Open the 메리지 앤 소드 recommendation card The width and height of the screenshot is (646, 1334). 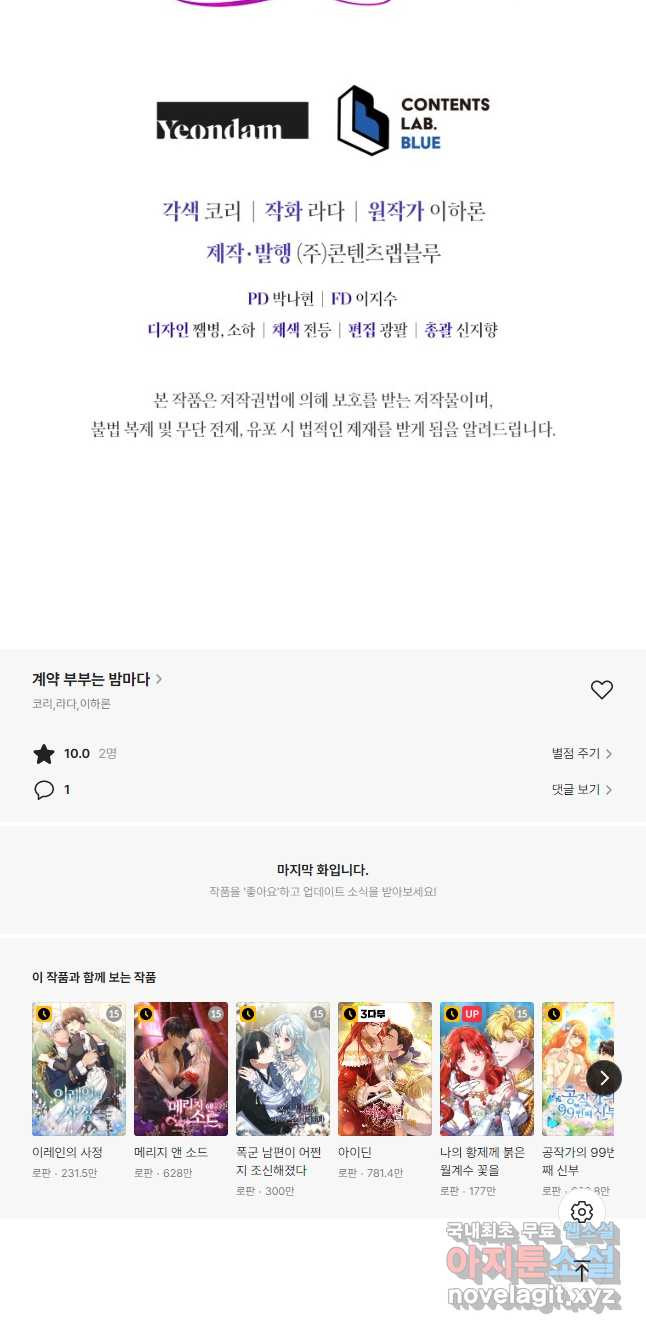pyautogui.click(x=181, y=1069)
